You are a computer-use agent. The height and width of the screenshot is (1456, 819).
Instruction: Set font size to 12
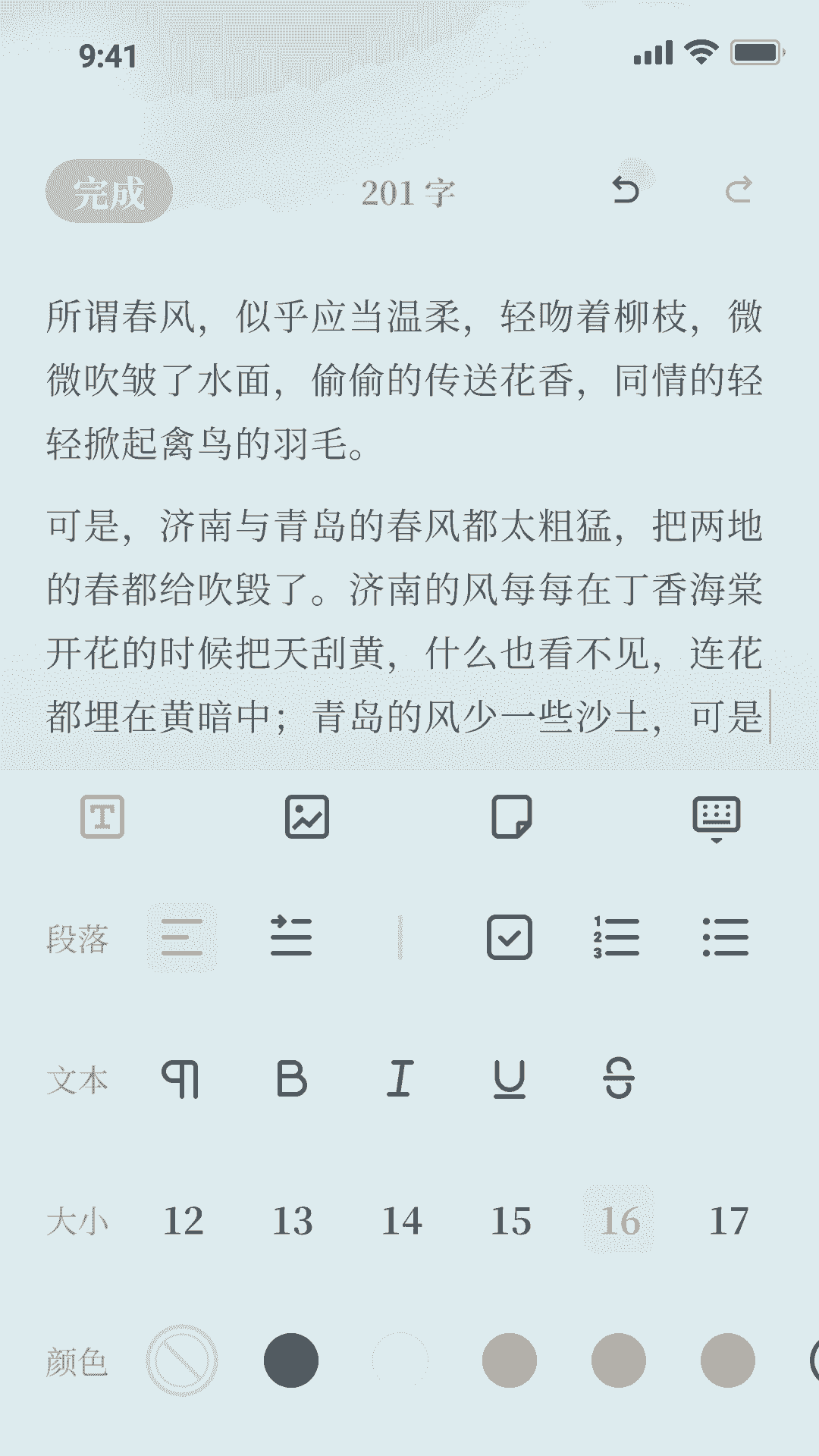[184, 1221]
